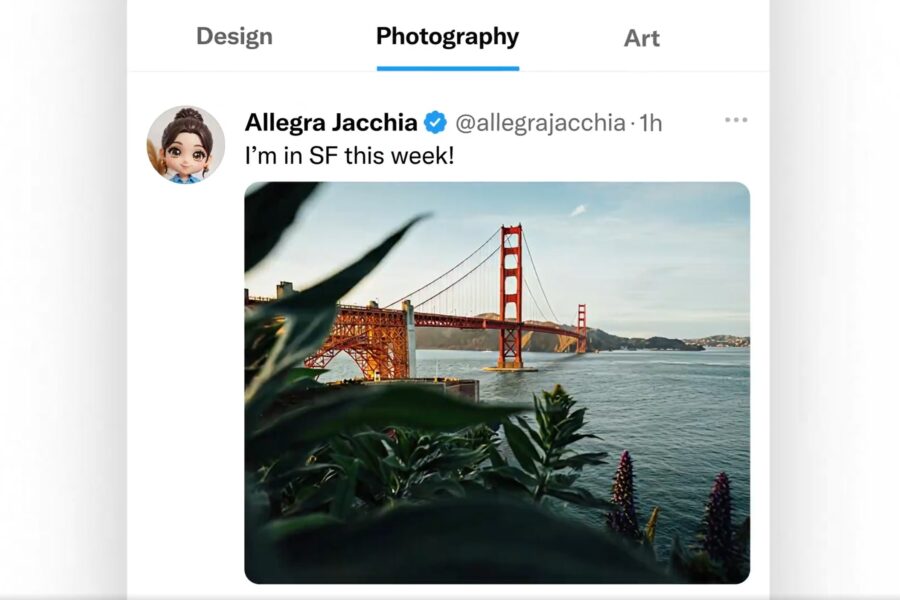Switch to the Art tab

click(641, 38)
